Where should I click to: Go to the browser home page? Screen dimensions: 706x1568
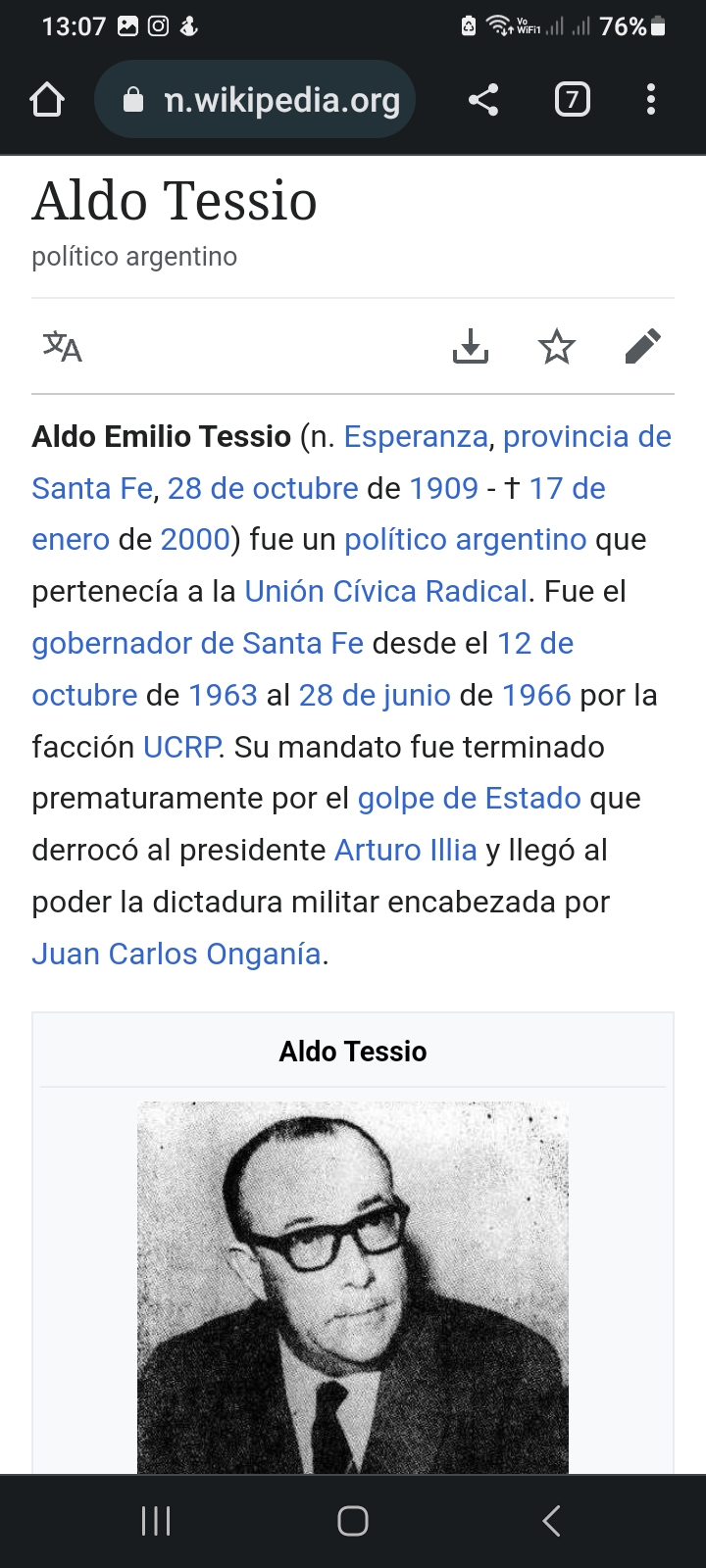click(x=47, y=100)
